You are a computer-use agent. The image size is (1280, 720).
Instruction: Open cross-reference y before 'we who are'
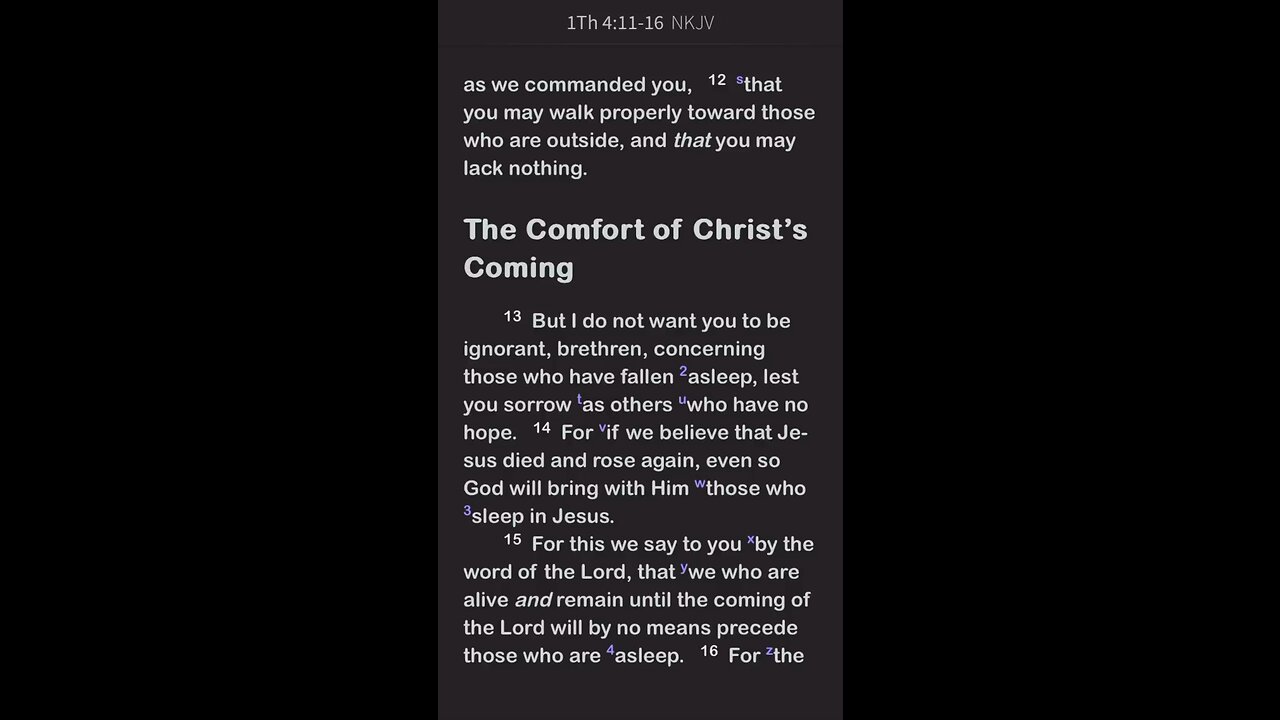point(684,568)
